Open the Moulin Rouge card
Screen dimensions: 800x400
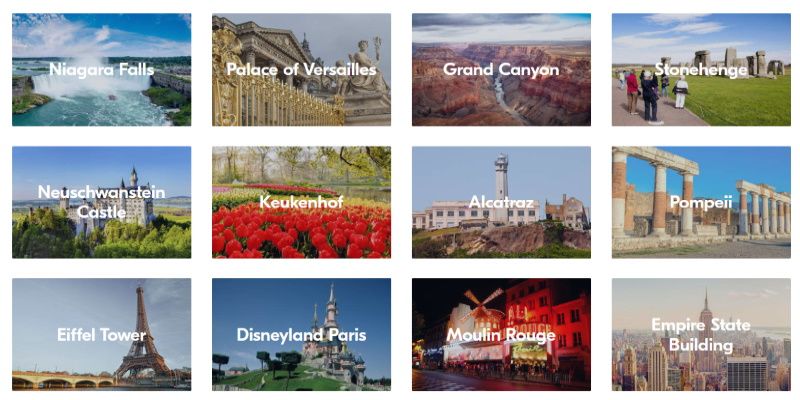click(x=501, y=334)
